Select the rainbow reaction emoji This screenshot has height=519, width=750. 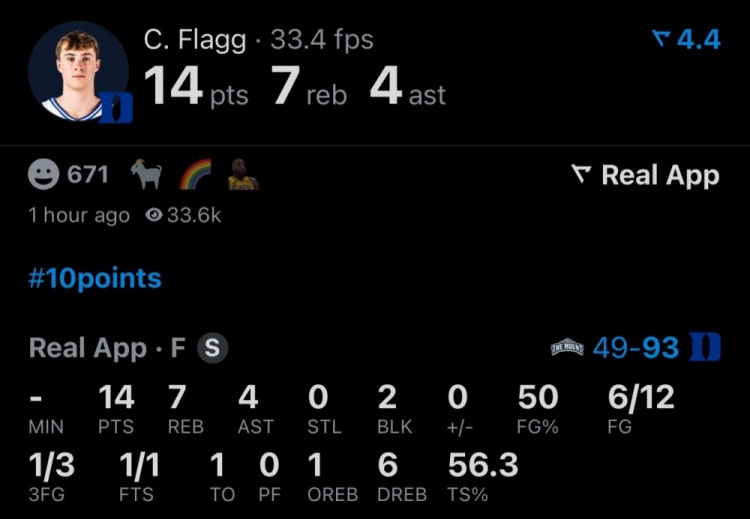point(195,176)
